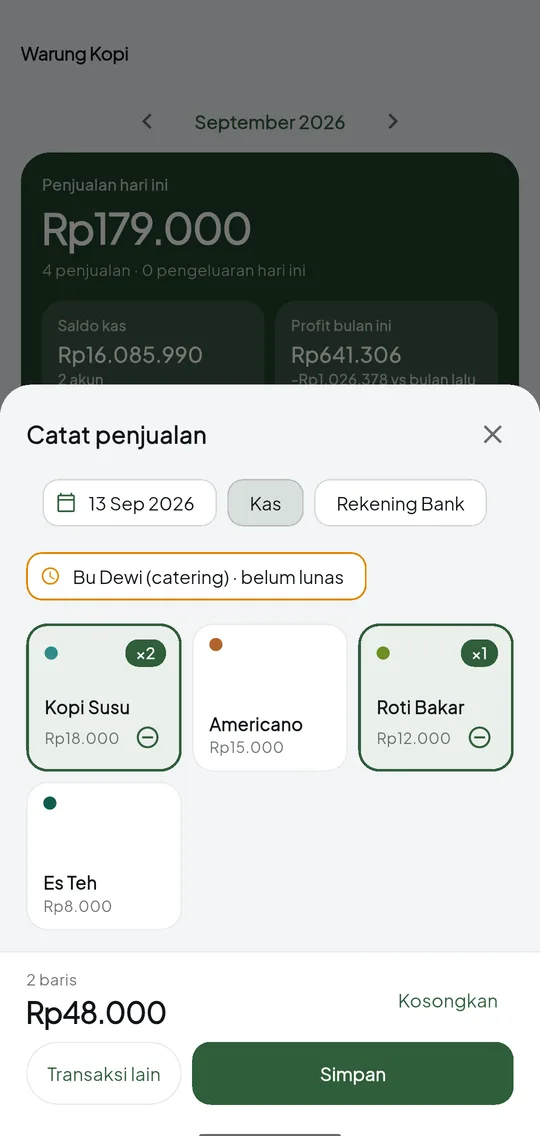This screenshot has height=1136, width=540.
Task: Tap the Bu Dewi (catering) belum lunas chip
Action: coord(196,577)
